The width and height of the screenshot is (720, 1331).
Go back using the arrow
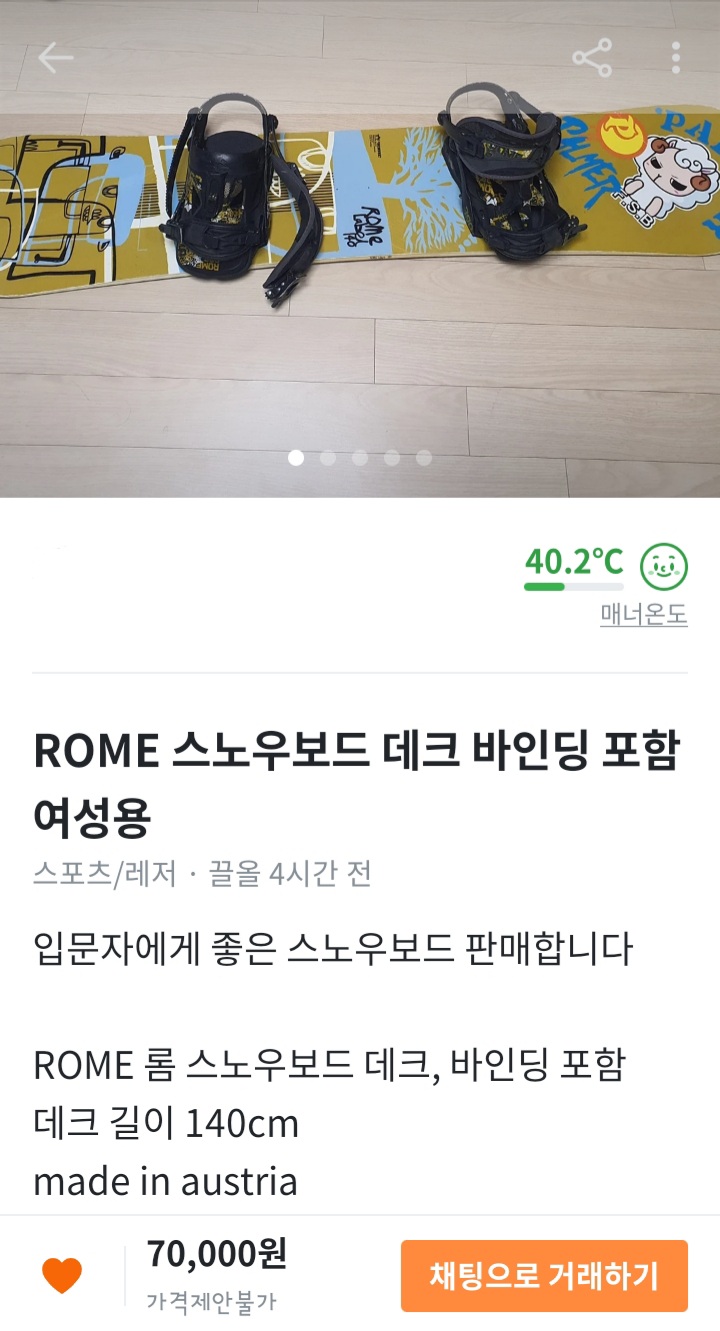coord(56,58)
